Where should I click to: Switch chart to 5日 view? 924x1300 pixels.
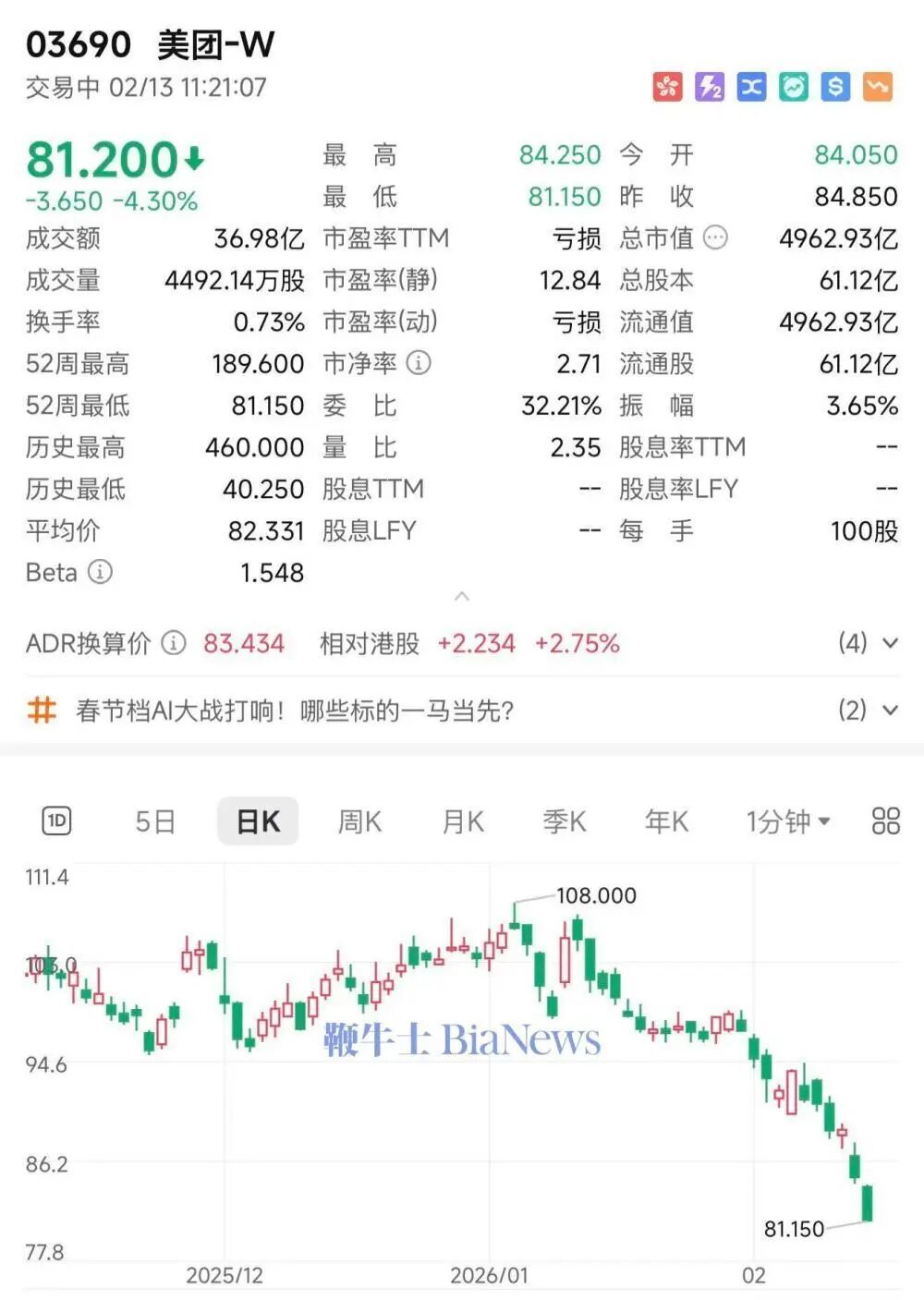155,820
